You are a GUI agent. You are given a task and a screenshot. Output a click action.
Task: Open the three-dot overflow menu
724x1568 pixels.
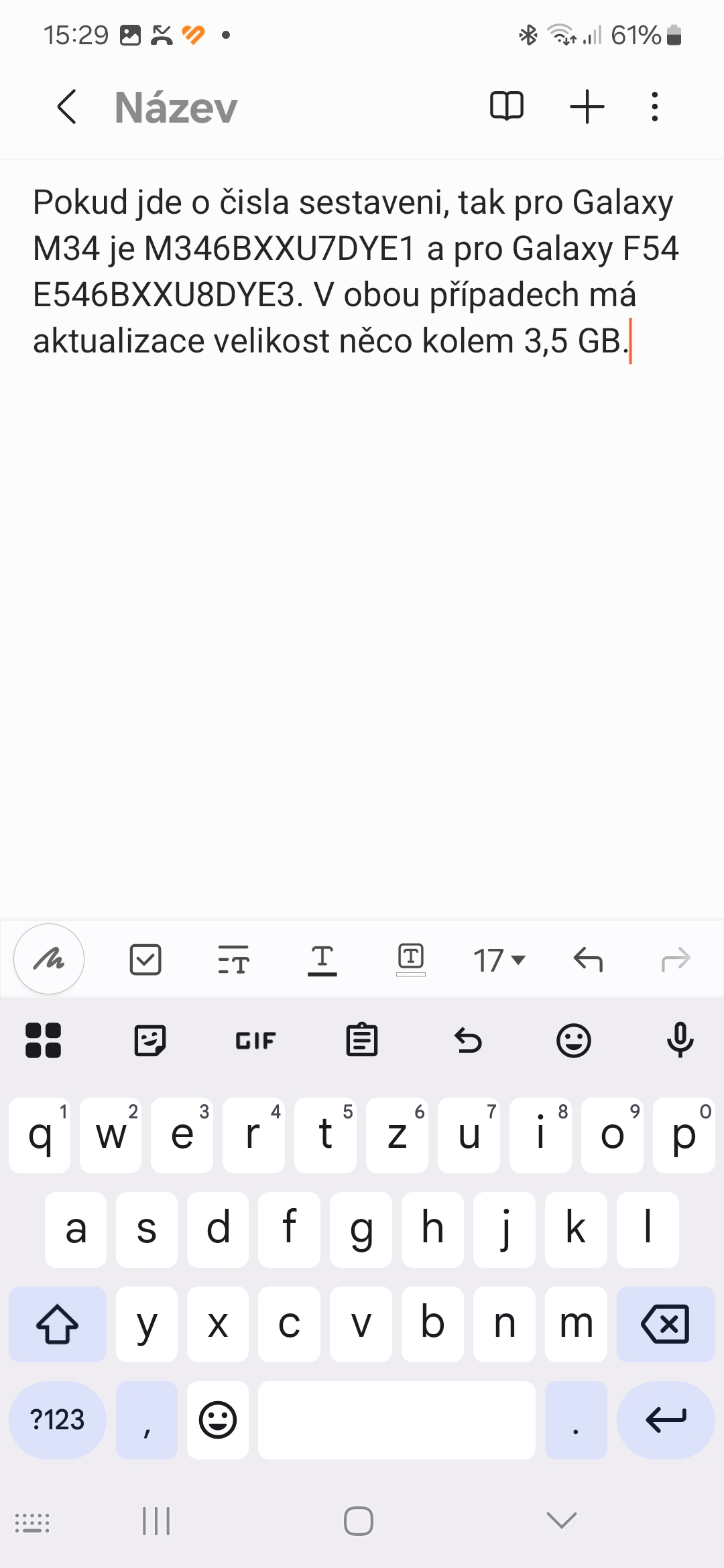click(655, 107)
